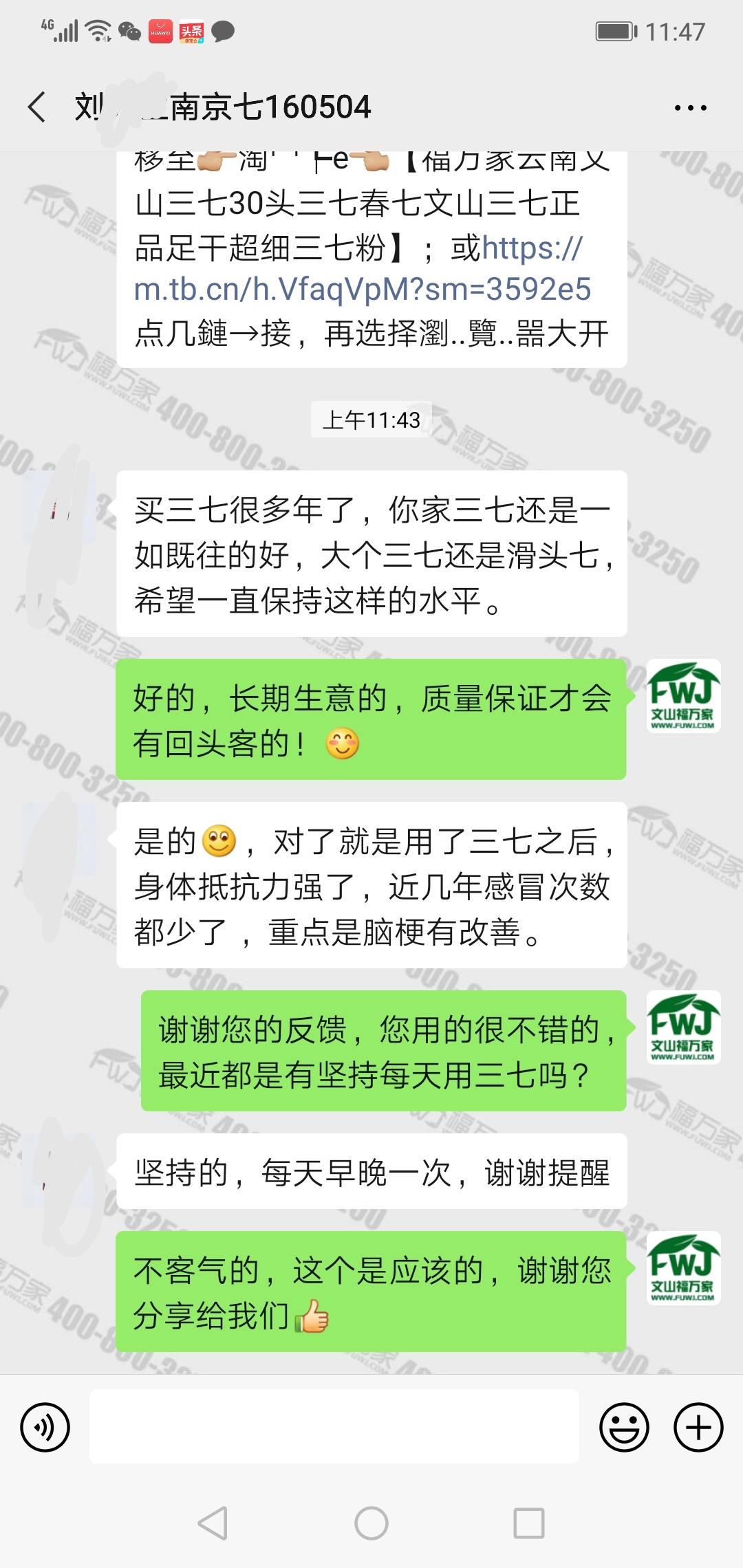Switch to voice message input
The height and width of the screenshot is (1568, 743).
[45, 1427]
